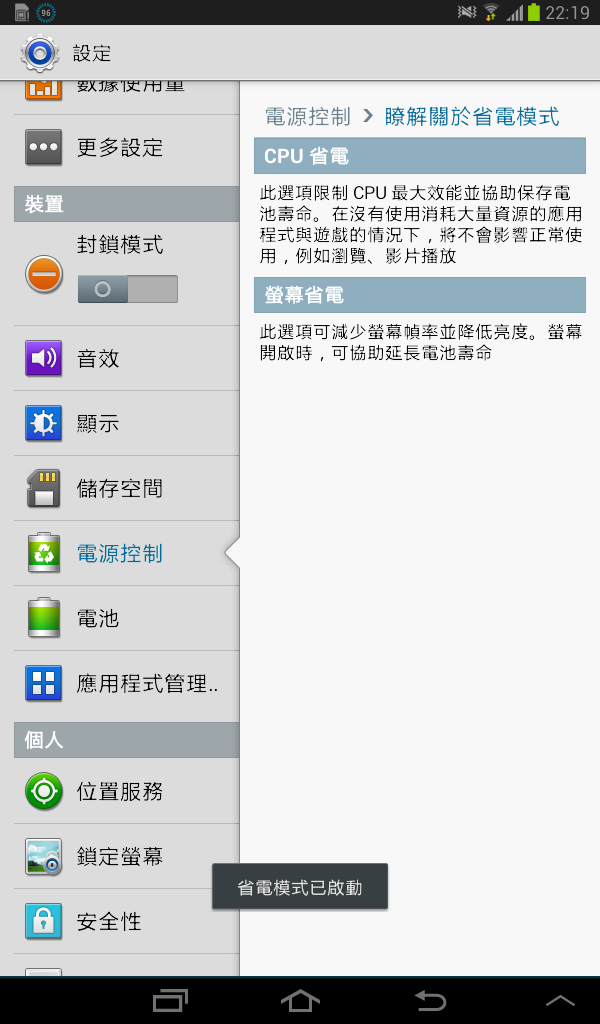Viewport: 600px width, 1024px height.
Task: Select 電源控制 in the settings list
Action: pyautogui.click(x=126, y=553)
